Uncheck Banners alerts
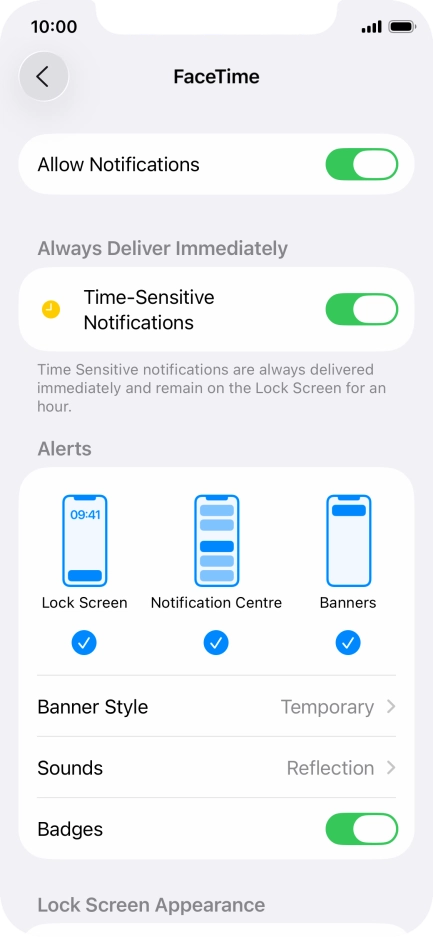The height and width of the screenshot is (937, 433). [348, 643]
